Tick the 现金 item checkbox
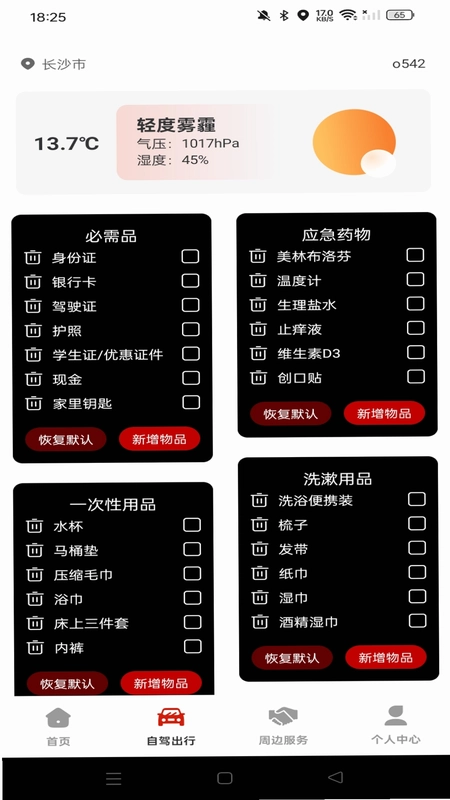 [x=191, y=378]
